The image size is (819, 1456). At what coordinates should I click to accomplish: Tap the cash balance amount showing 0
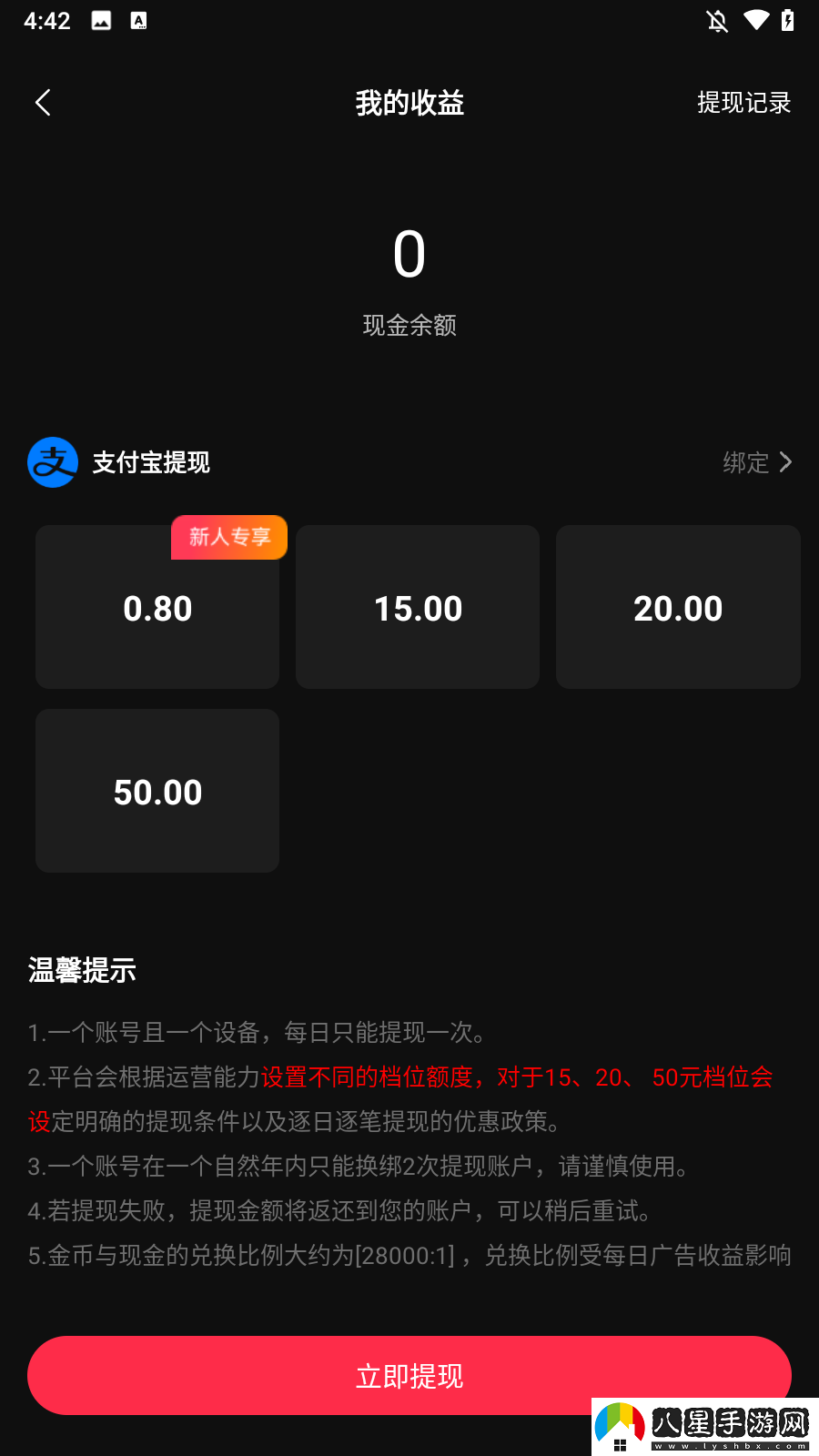coord(409,253)
